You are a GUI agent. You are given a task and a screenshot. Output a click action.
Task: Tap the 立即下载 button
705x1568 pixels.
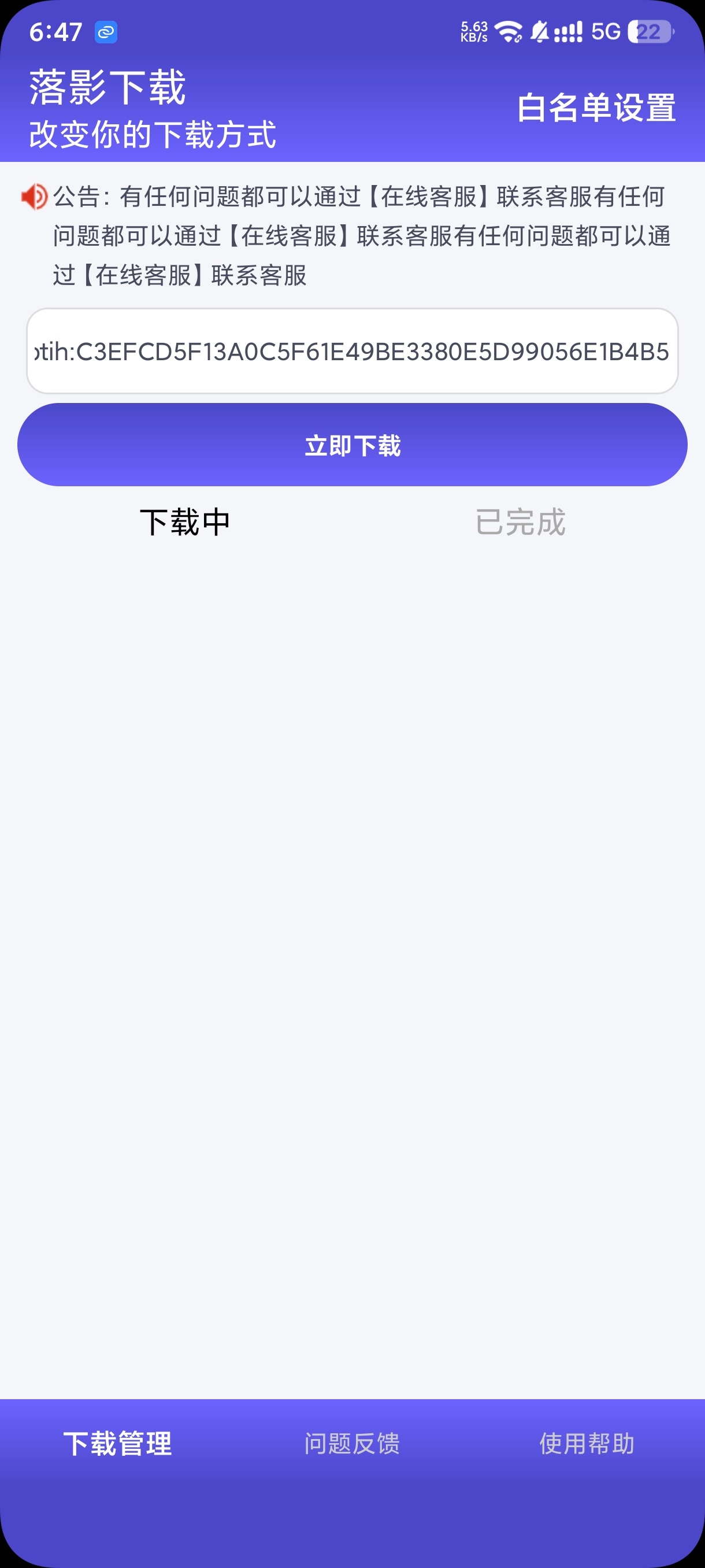tap(352, 445)
